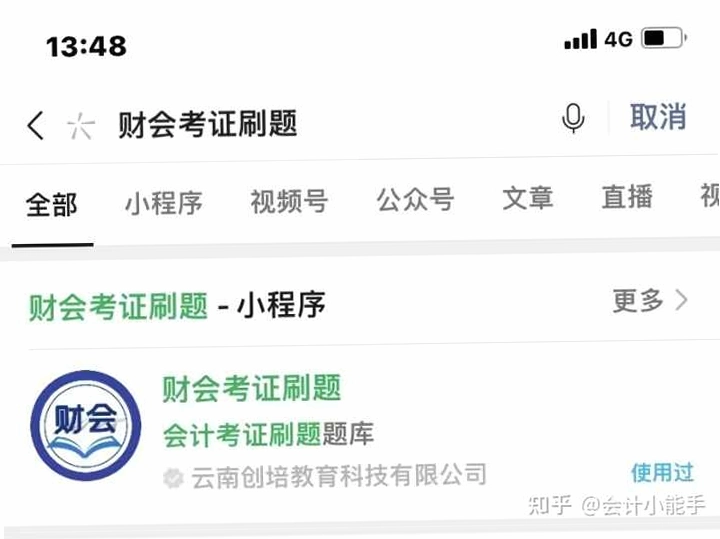Cancel the search with 取消
Screen dimensions: 720x539
point(658,117)
